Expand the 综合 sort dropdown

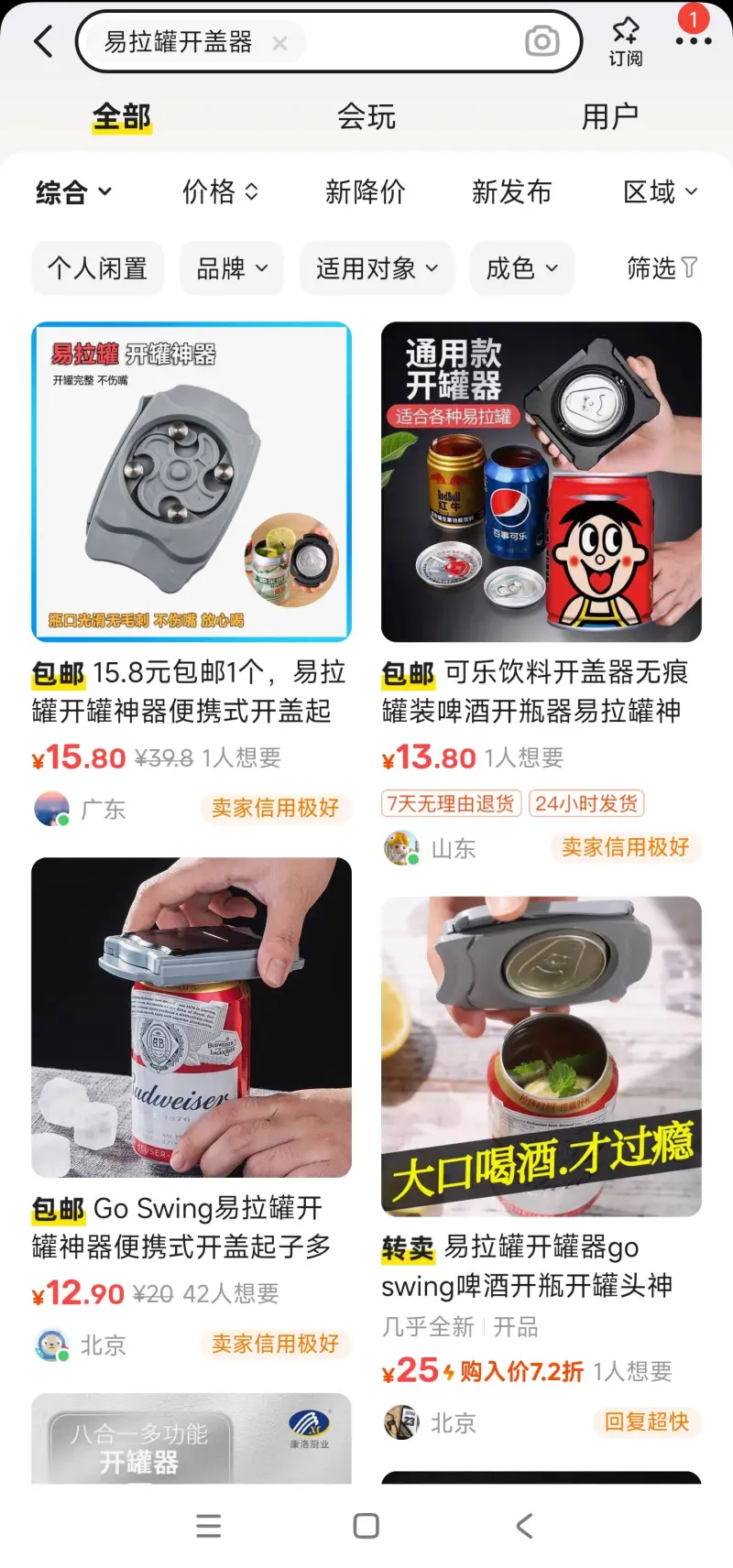73,192
